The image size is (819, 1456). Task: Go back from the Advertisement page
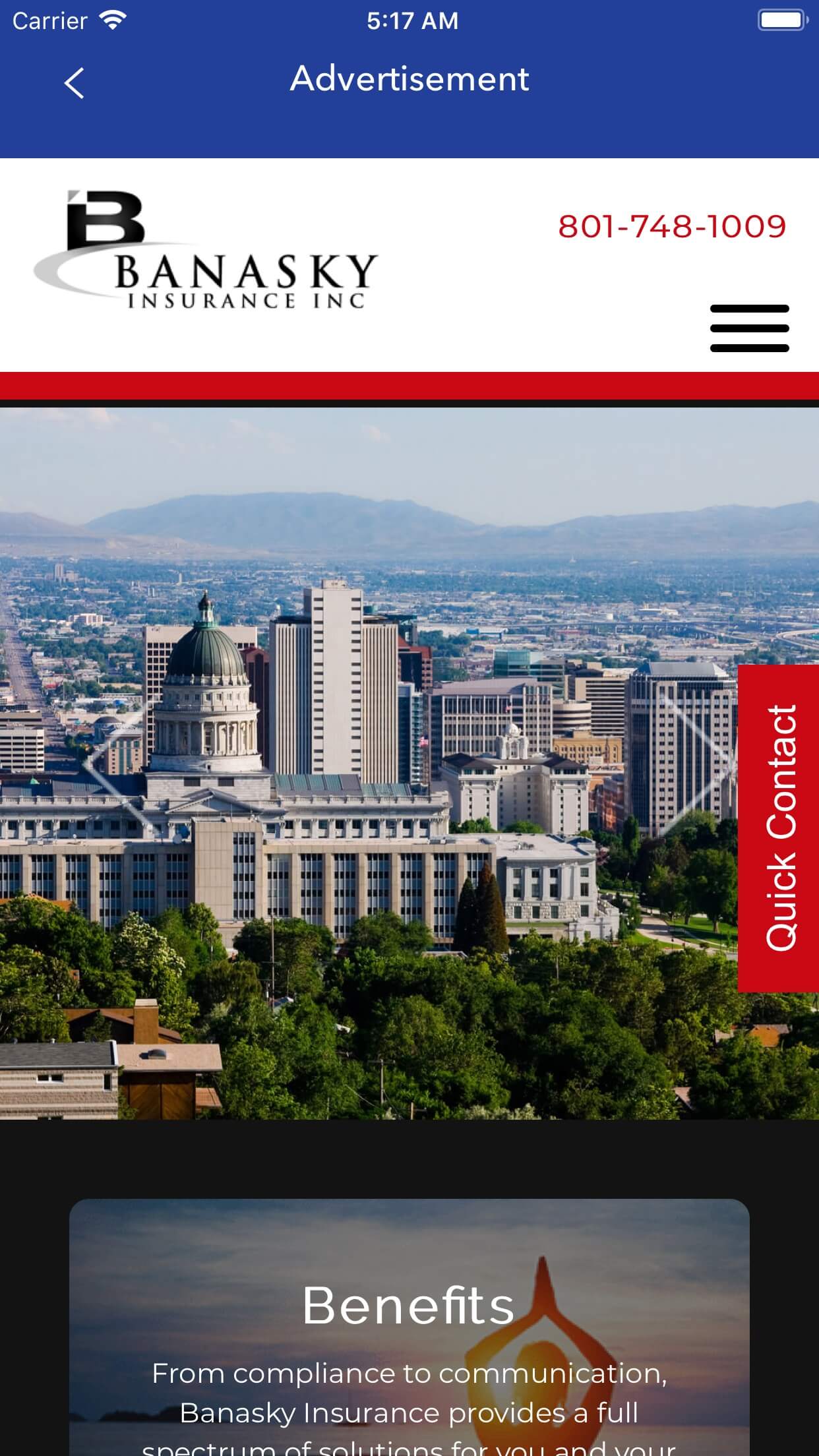click(75, 84)
